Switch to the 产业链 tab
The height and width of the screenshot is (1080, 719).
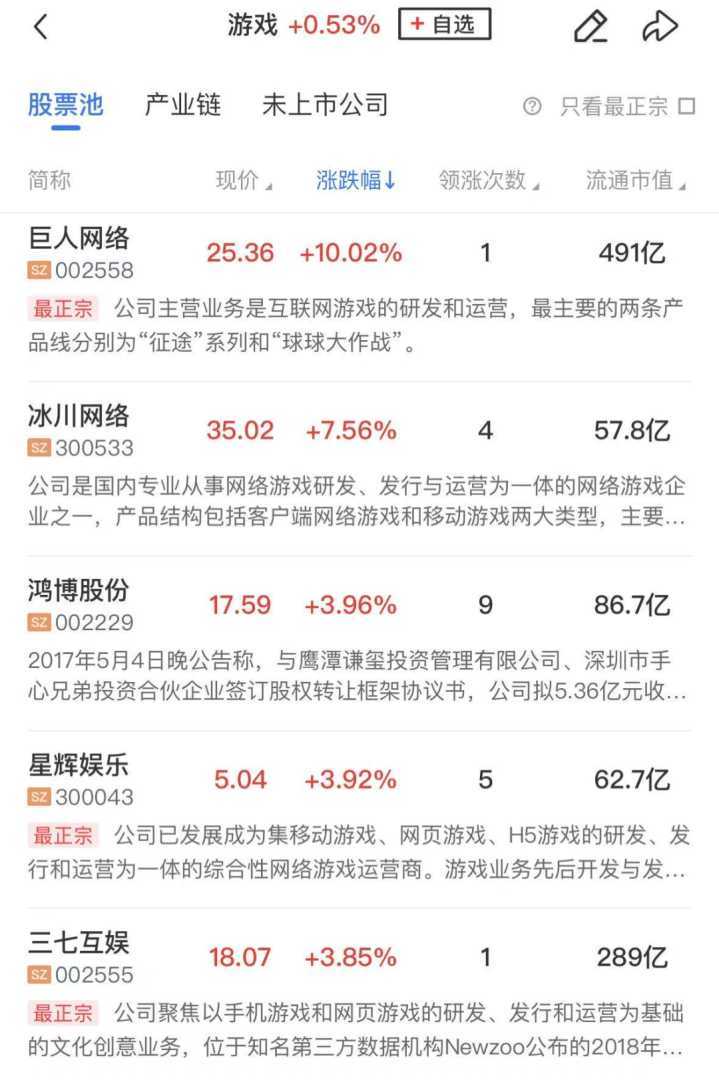click(x=183, y=105)
